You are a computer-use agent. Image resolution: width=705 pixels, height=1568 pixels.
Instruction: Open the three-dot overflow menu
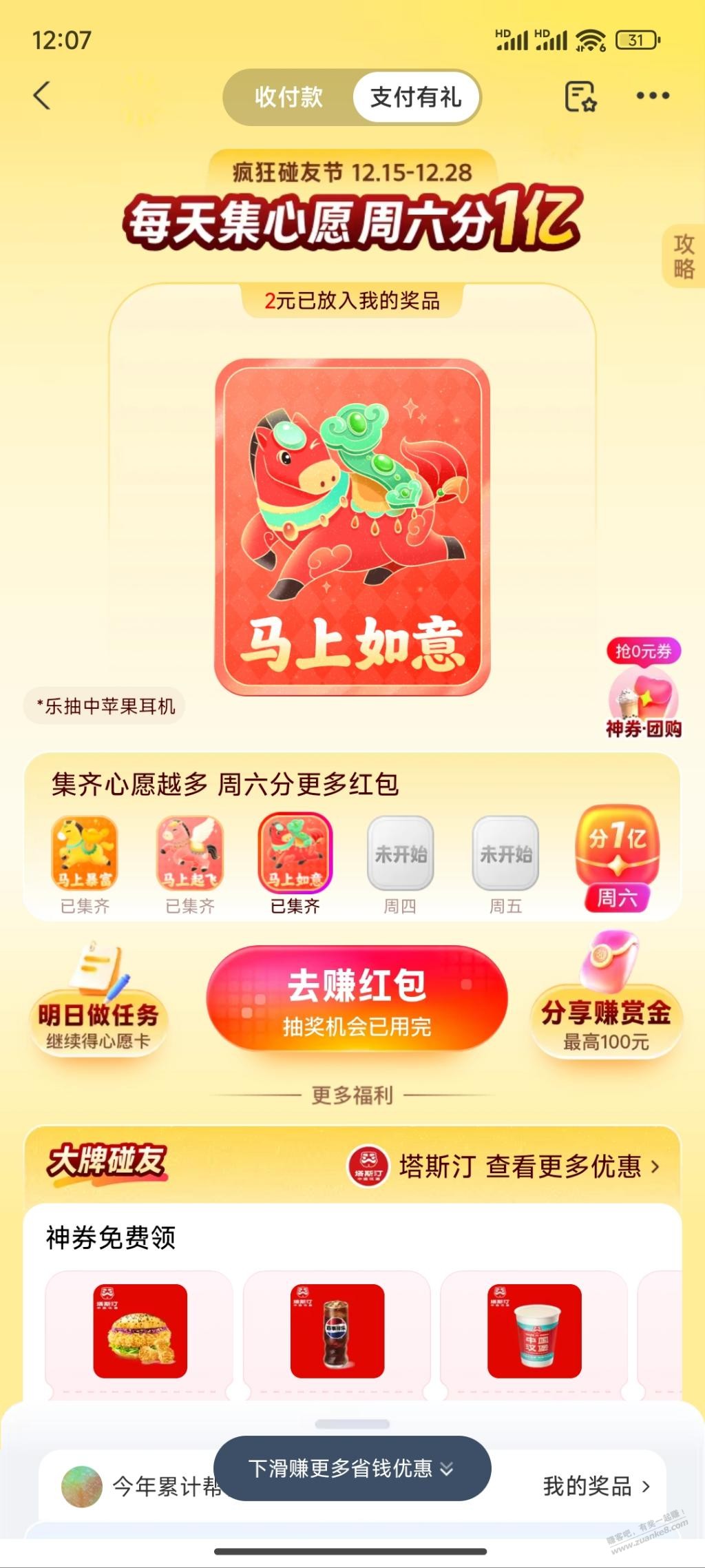point(652,96)
